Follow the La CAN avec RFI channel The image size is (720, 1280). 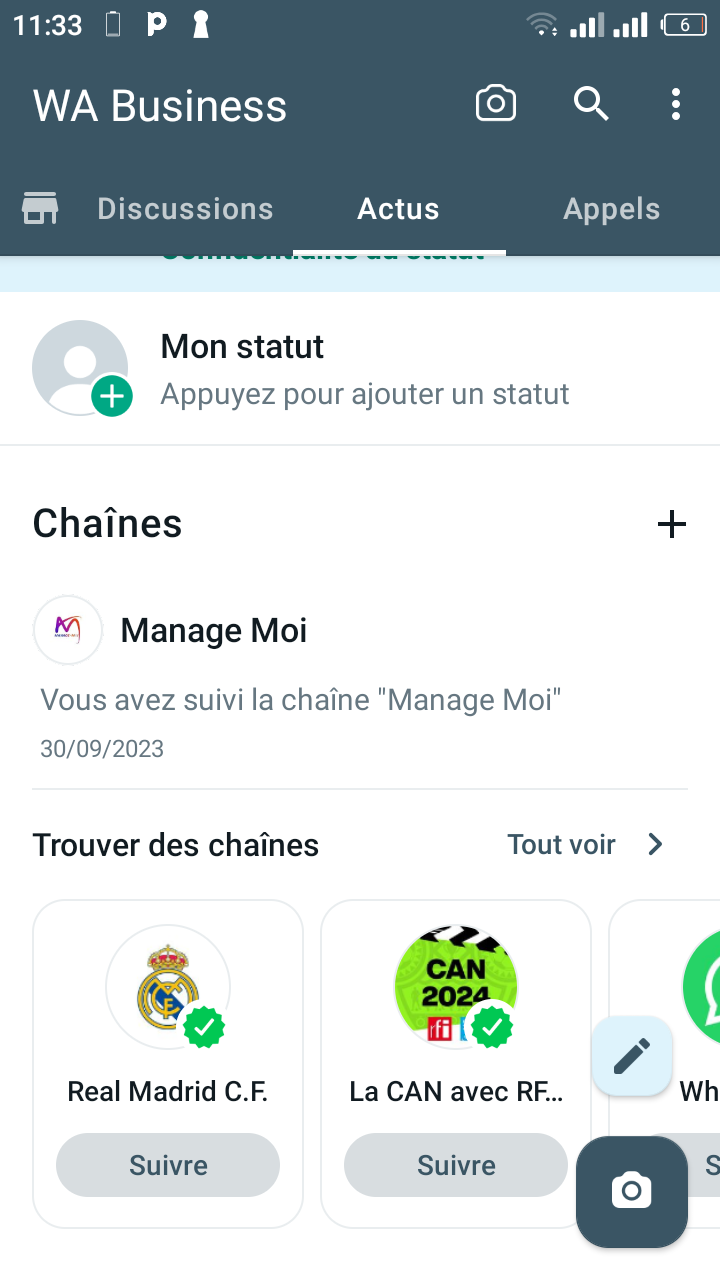456,1165
